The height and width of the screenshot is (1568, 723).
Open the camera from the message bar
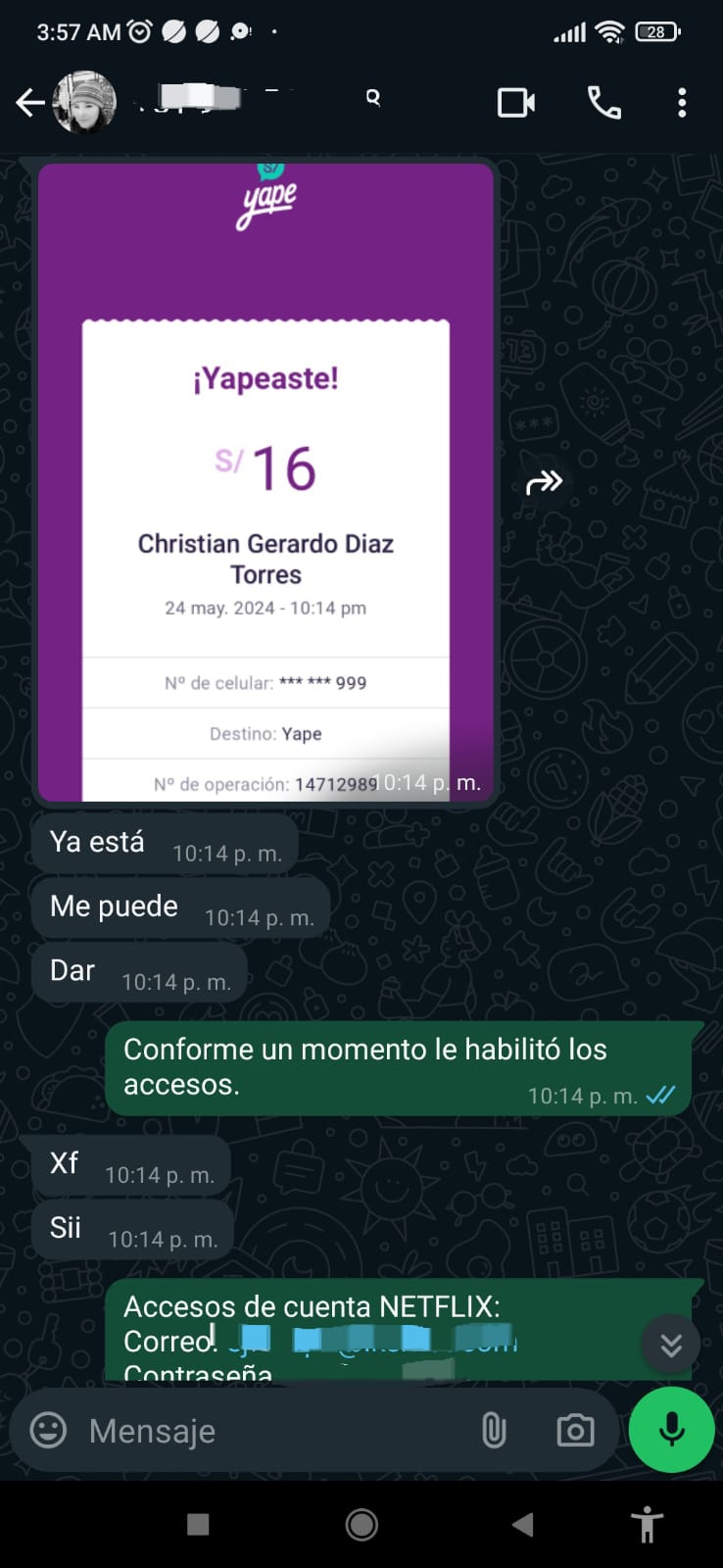(575, 1431)
